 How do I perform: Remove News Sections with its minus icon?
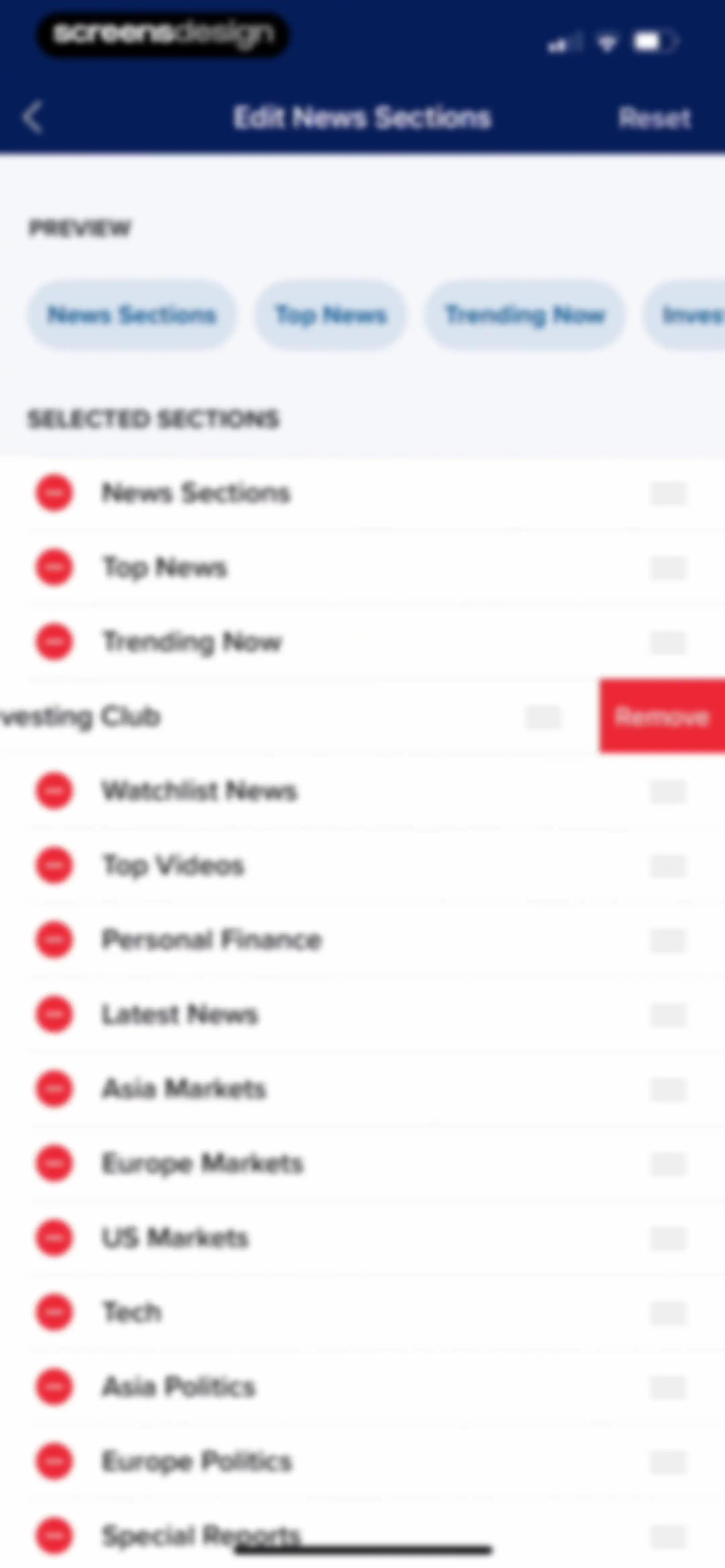click(x=54, y=493)
